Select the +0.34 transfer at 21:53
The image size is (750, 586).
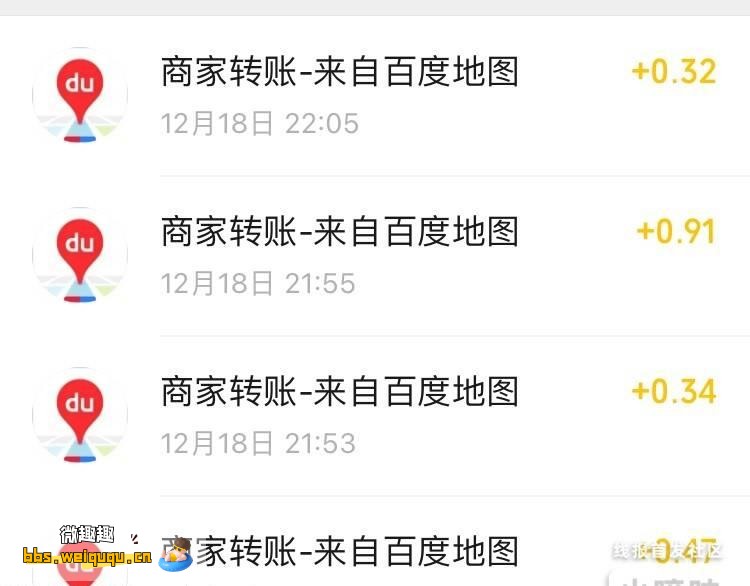click(375, 416)
